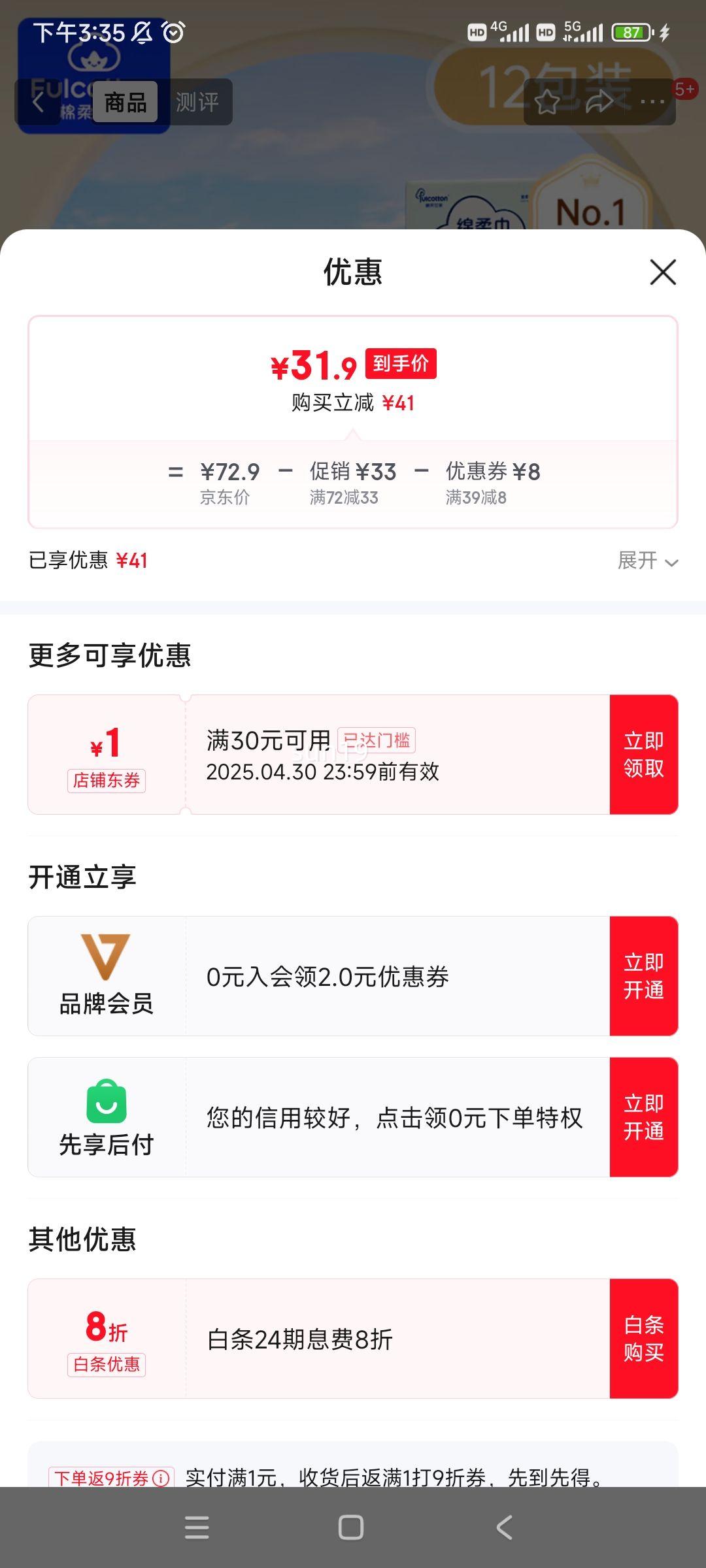The image size is (706, 1568).
Task: Switch to the 测评 tab
Action: tap(199, 102)
